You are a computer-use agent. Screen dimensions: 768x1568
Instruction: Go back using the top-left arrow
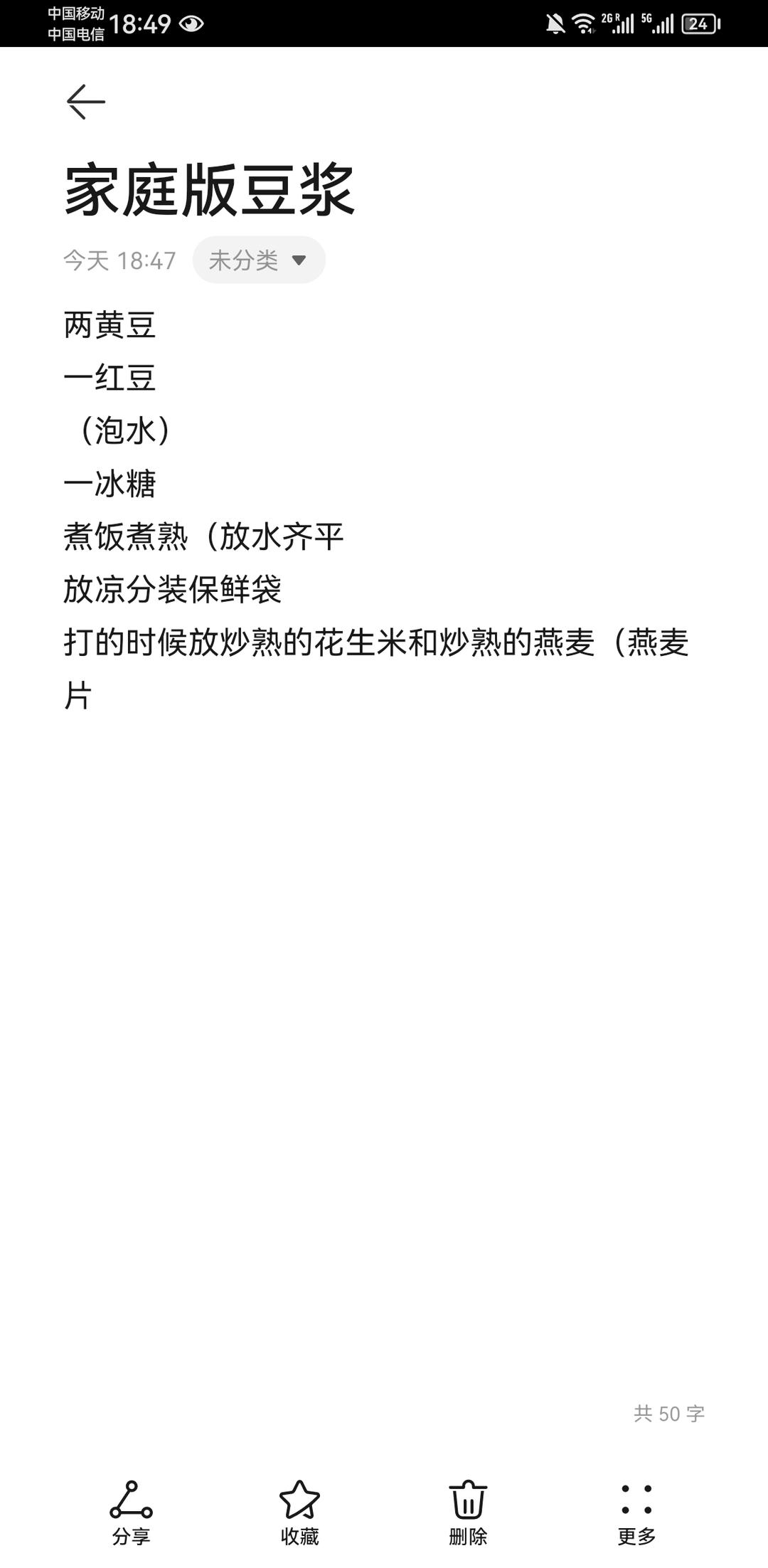pyautogui.click(x=86, y=102)
